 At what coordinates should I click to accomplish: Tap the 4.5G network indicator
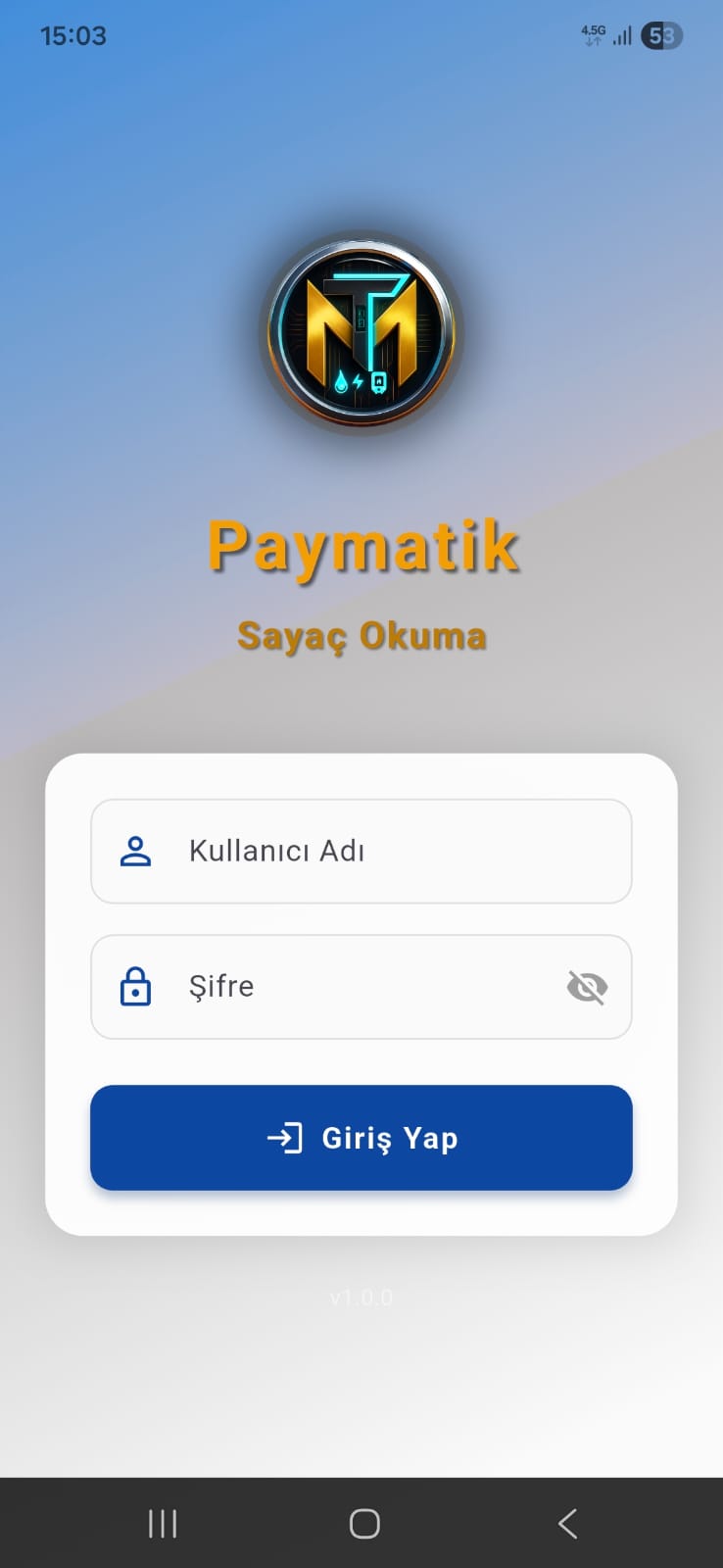[593, 32]
